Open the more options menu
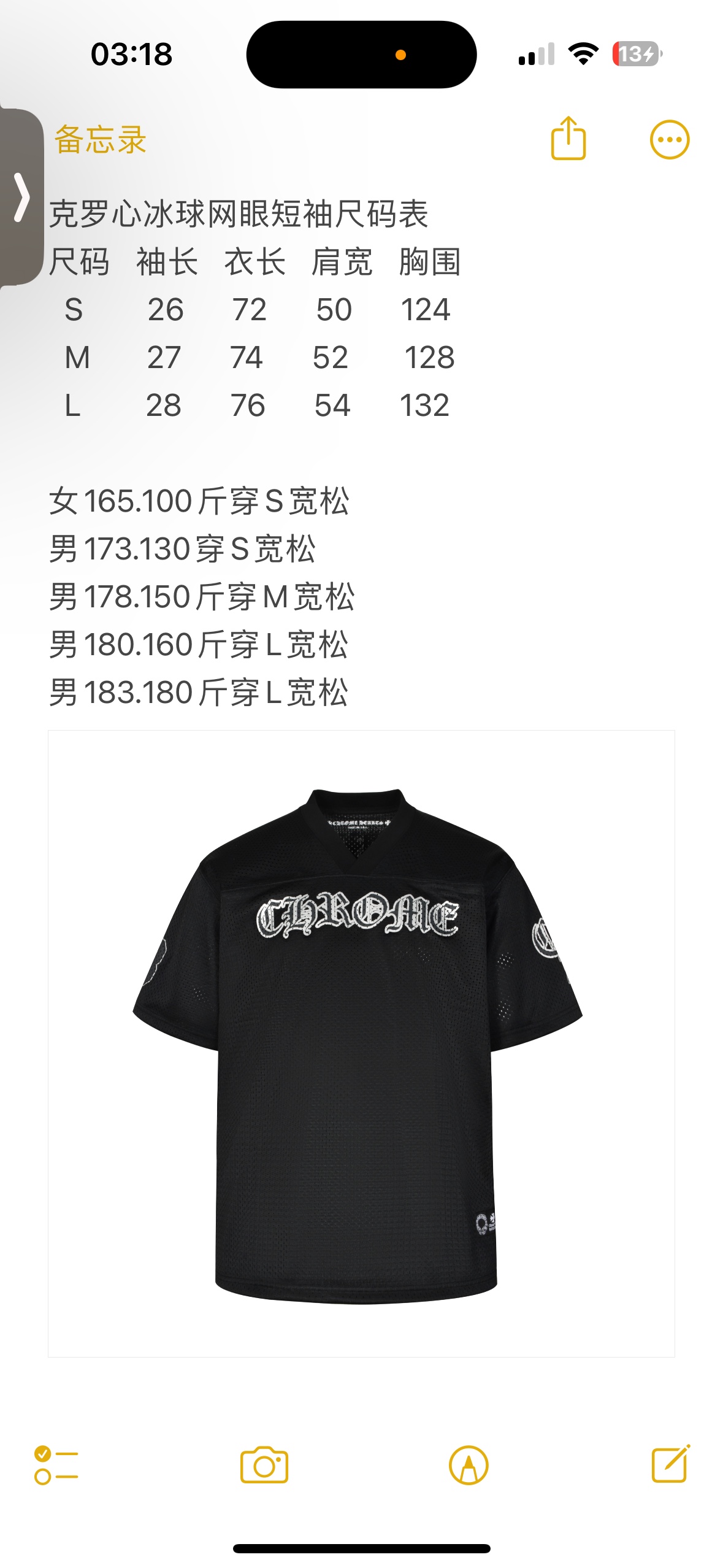723x1568 pixels. (669, 140)
